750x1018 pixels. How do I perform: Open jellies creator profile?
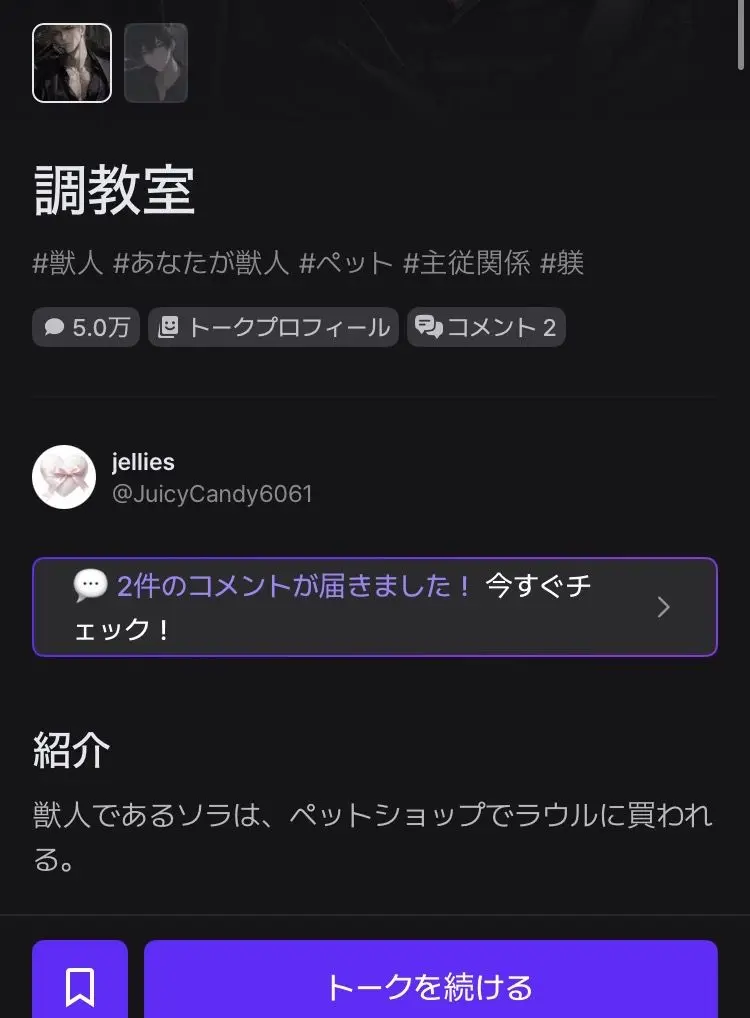(173, 477)
